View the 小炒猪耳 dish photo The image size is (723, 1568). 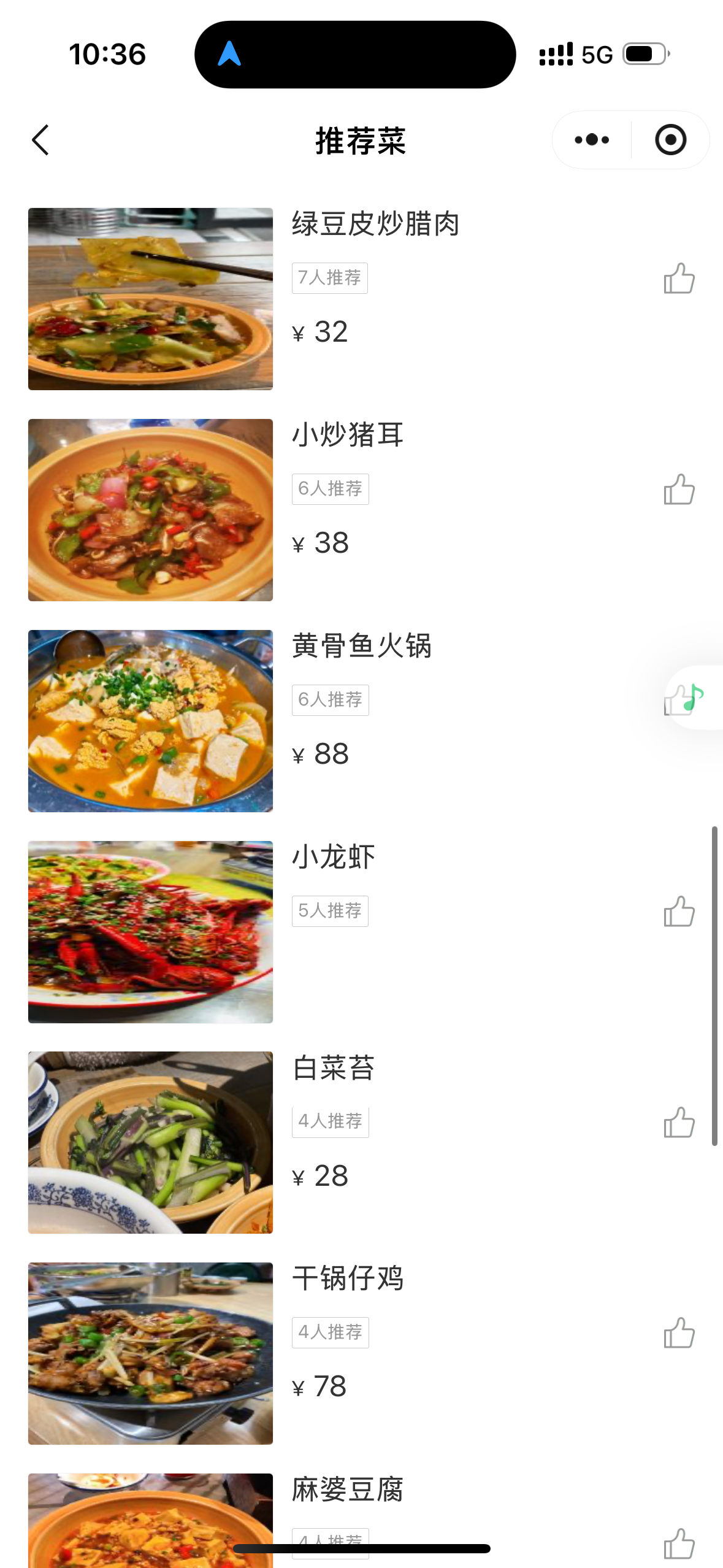(x=150, y=510)
